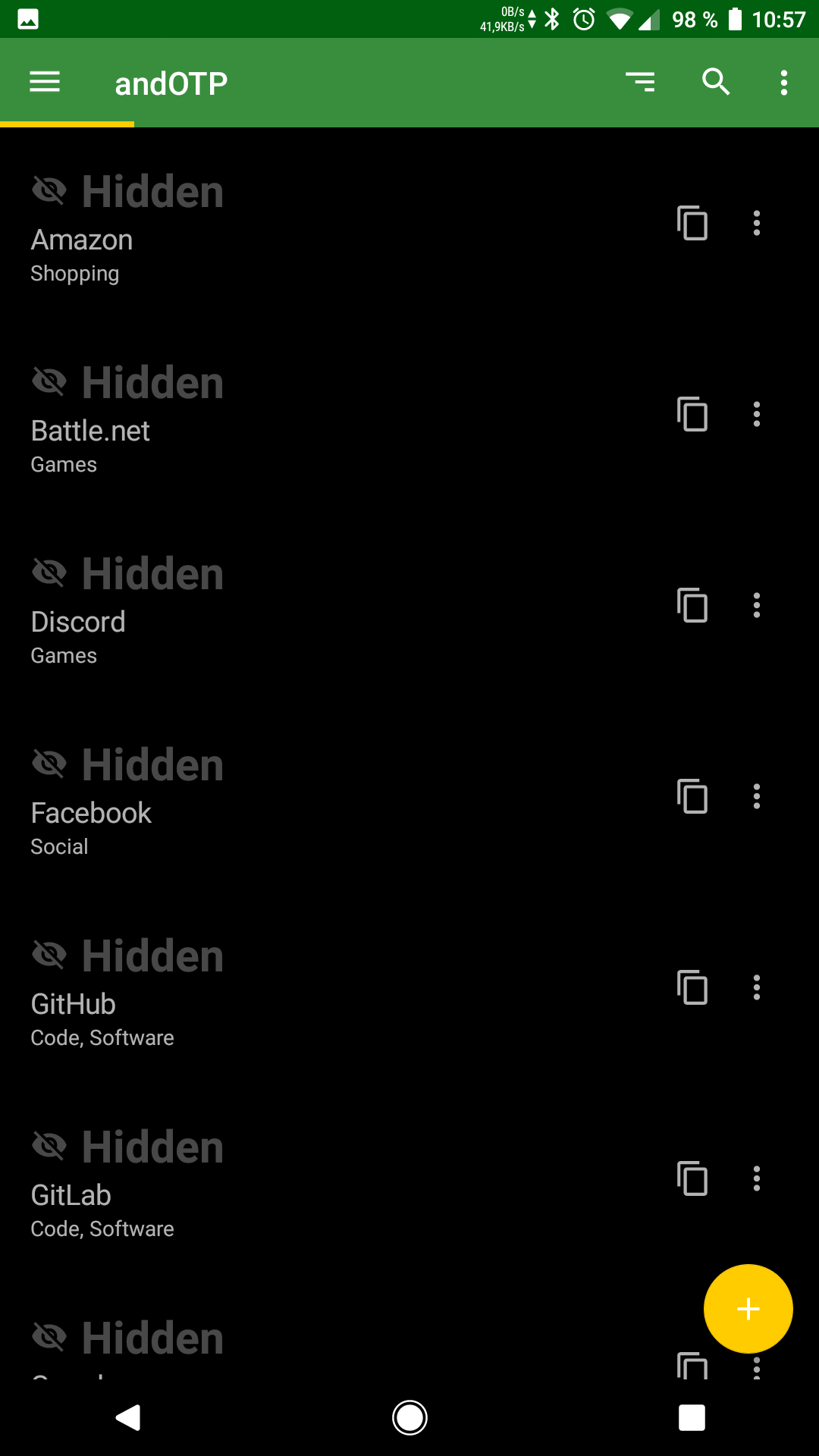Open more options for Battle.net entry
This screenshot has width=819, height=1456.
[x=756, y=414]
